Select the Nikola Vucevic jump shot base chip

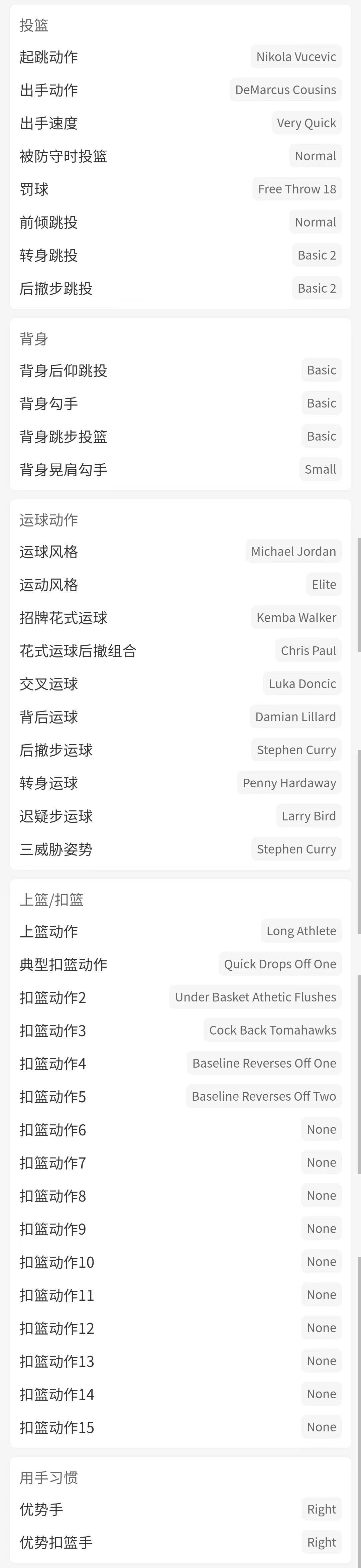[x=296, y=57]
